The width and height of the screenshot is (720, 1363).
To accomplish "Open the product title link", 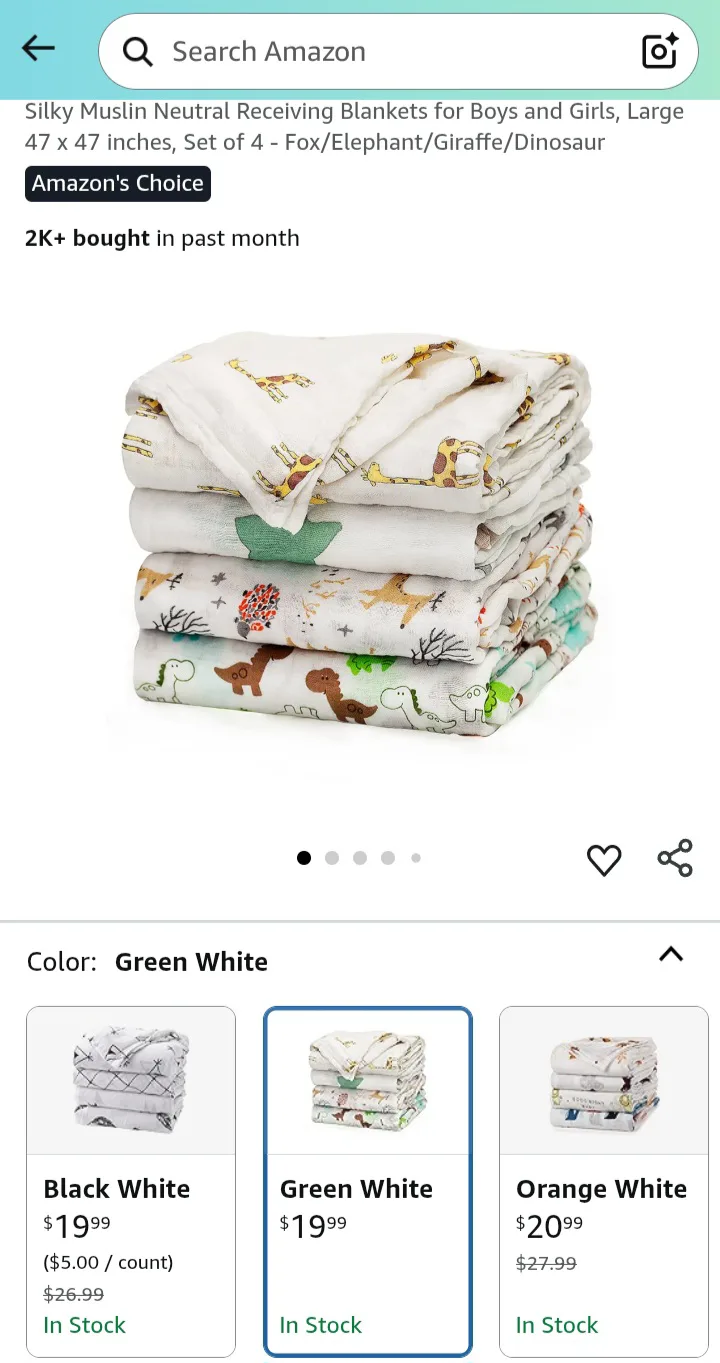I will click(355, 126).
